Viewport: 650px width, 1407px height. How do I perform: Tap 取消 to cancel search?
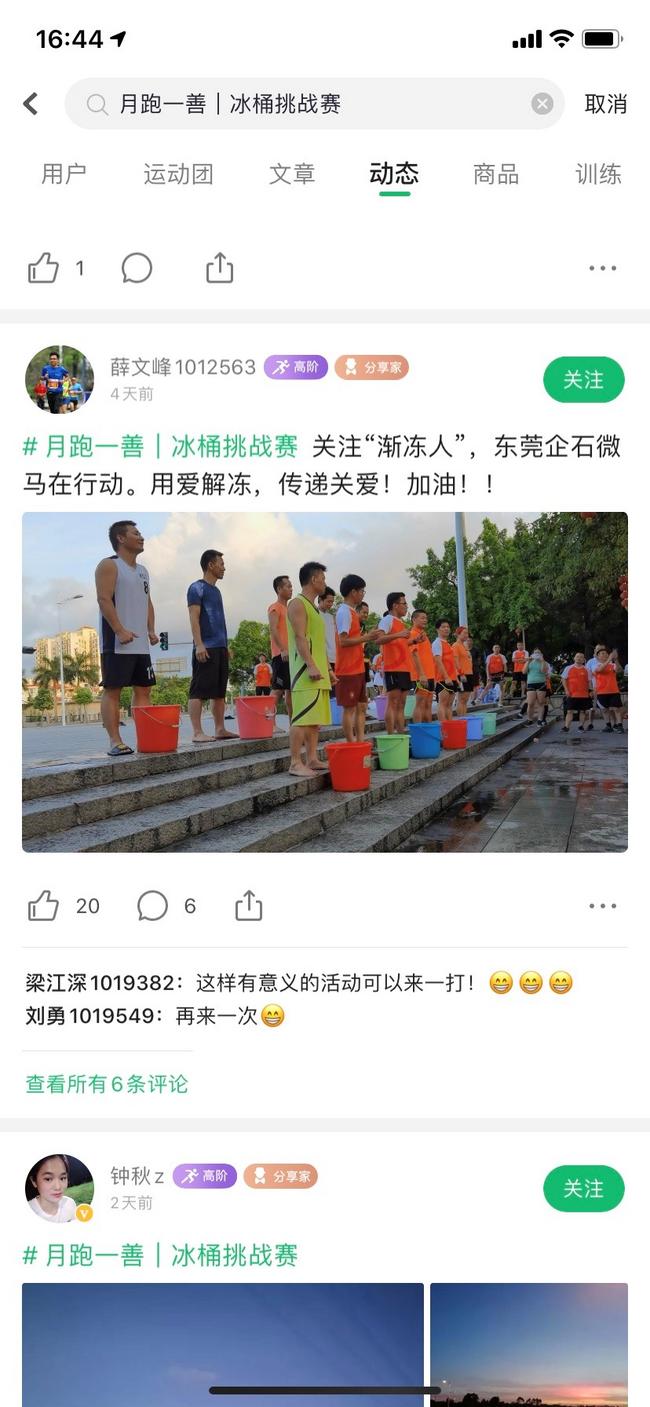605,104
